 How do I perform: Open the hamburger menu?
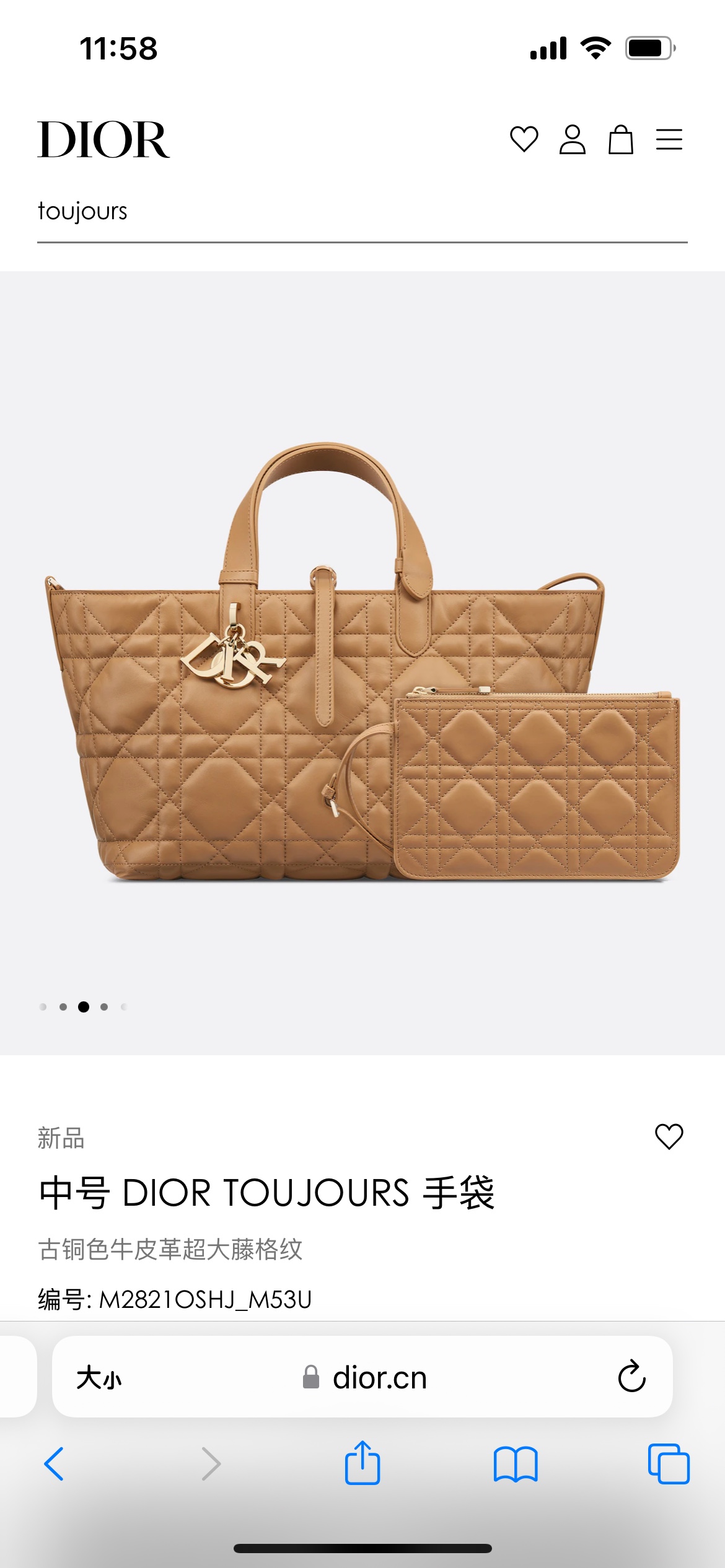coord(669,139)
